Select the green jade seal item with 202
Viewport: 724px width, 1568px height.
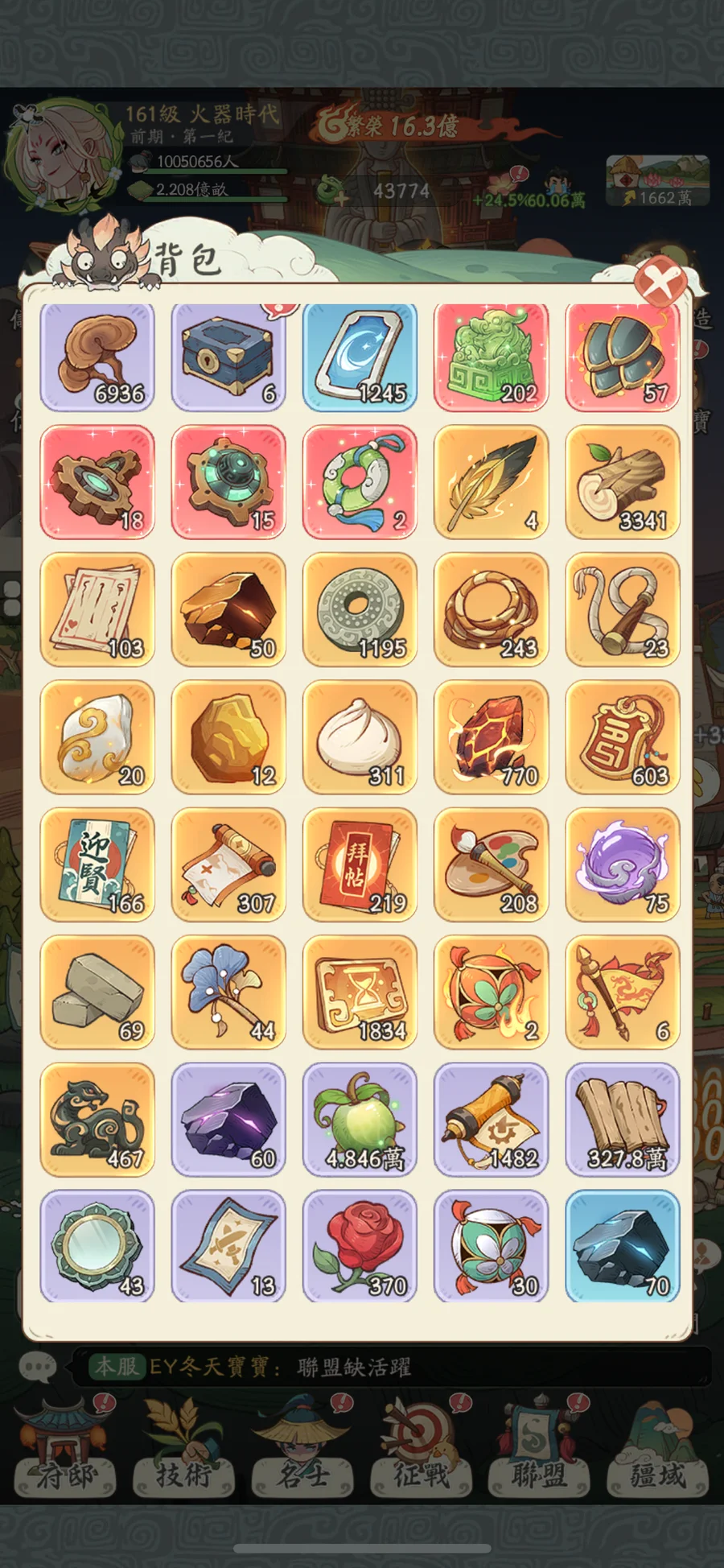click(x=491, y=357)
